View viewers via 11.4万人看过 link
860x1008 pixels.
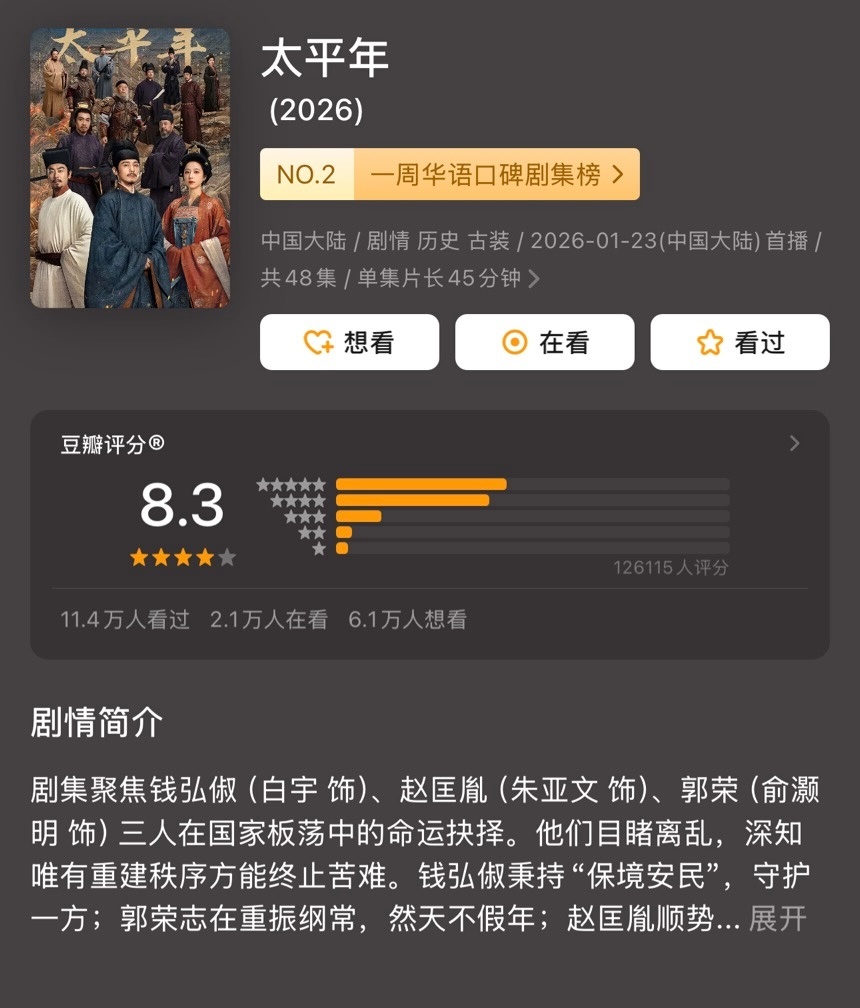point(124,620)
